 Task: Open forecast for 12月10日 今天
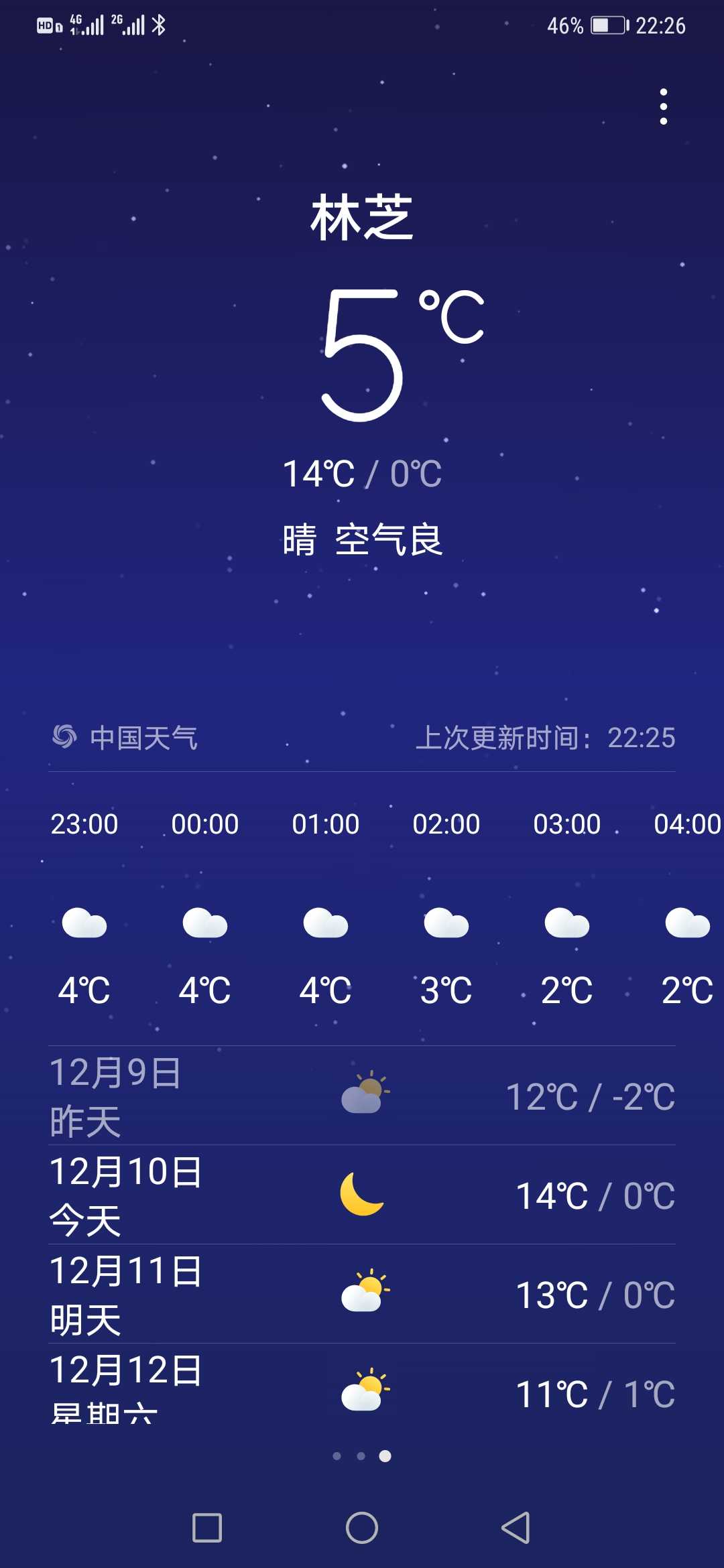(x=362, y=1195)
